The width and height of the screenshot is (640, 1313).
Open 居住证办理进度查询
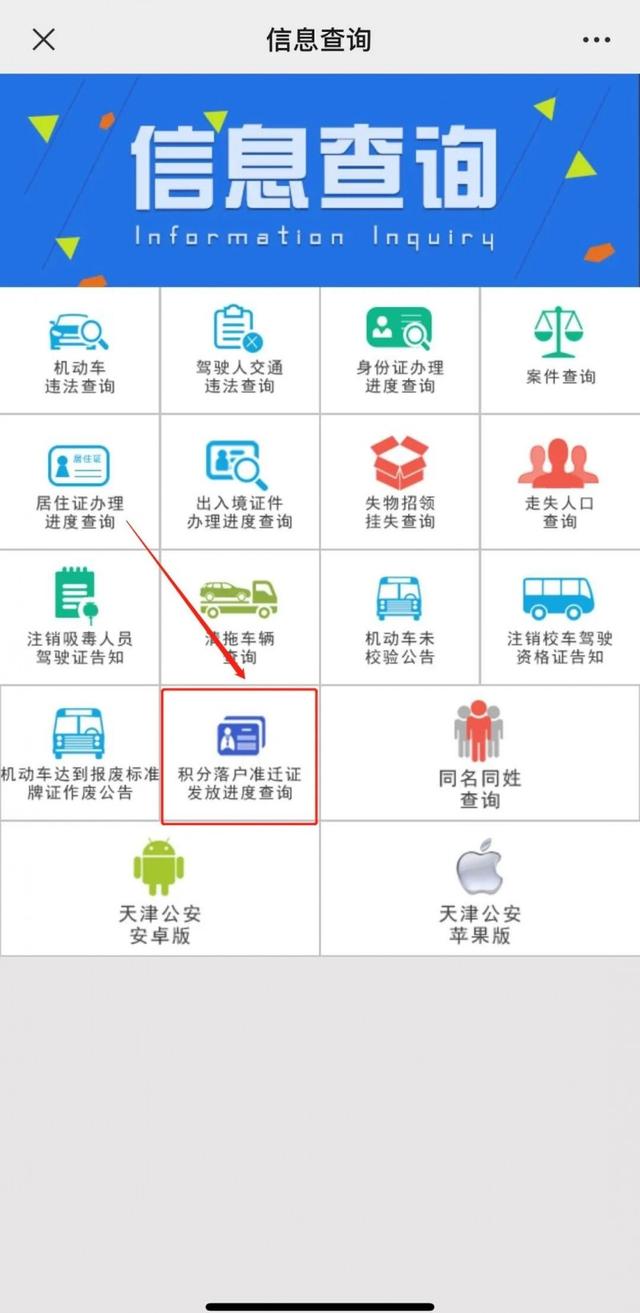80,484
